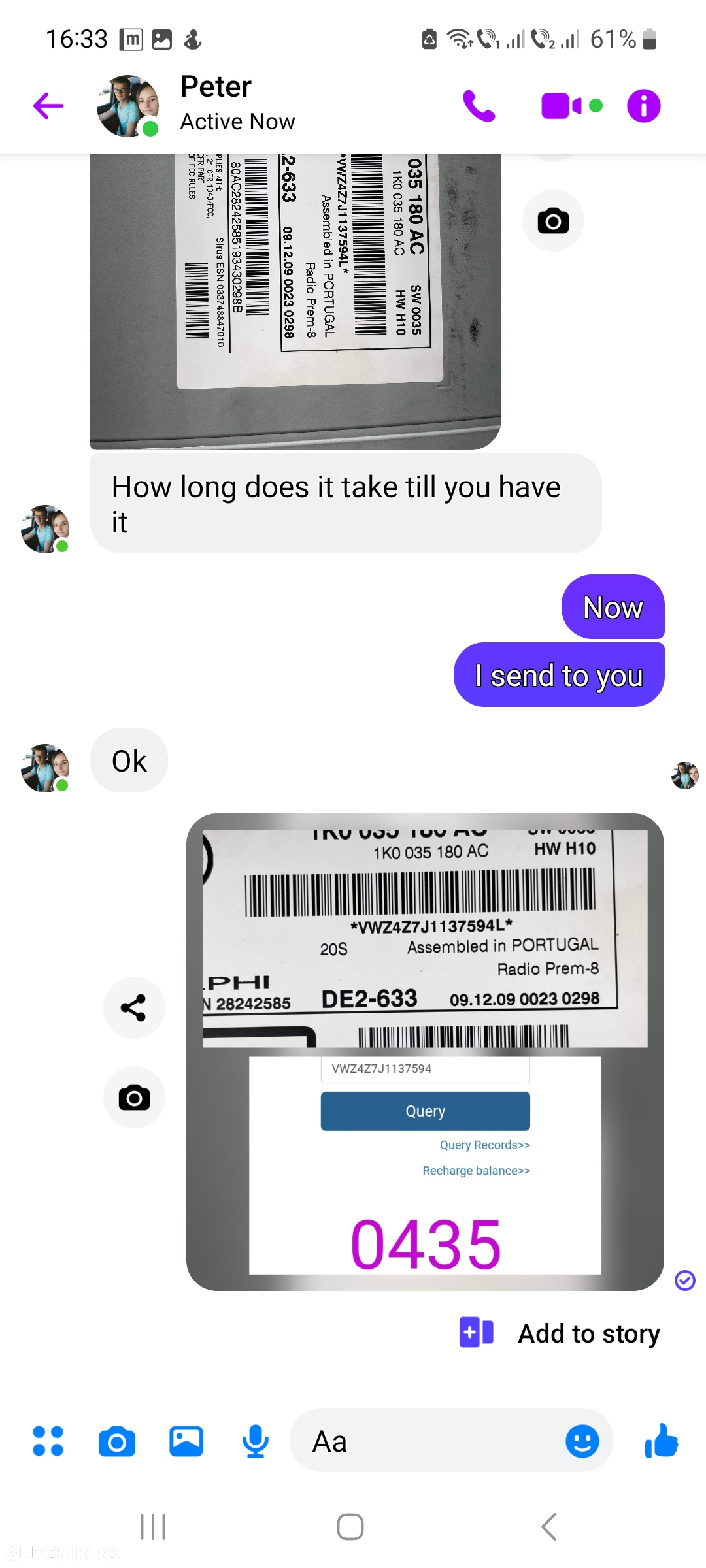Record a voice message with the microphone

click(255, 1441)
